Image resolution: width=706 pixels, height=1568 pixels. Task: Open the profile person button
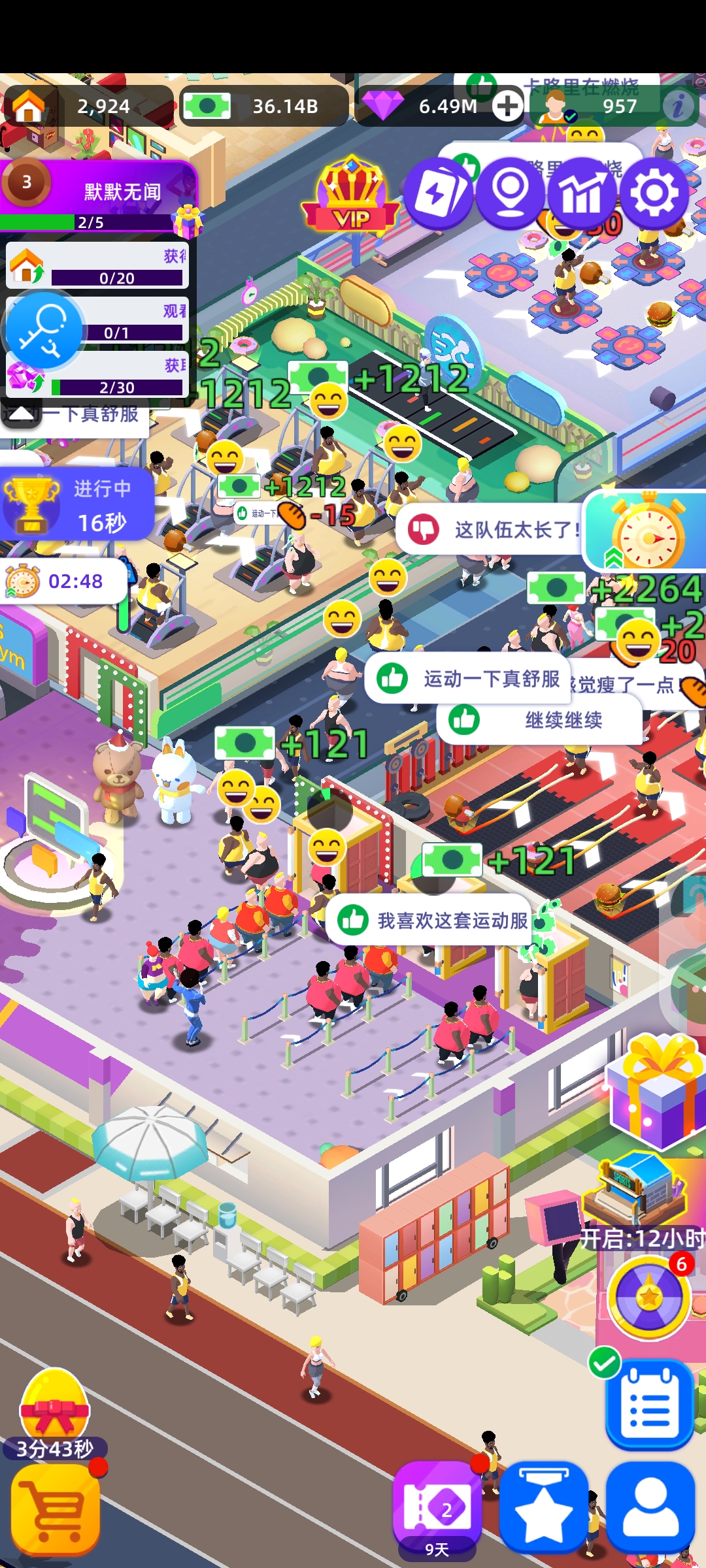650,1507
